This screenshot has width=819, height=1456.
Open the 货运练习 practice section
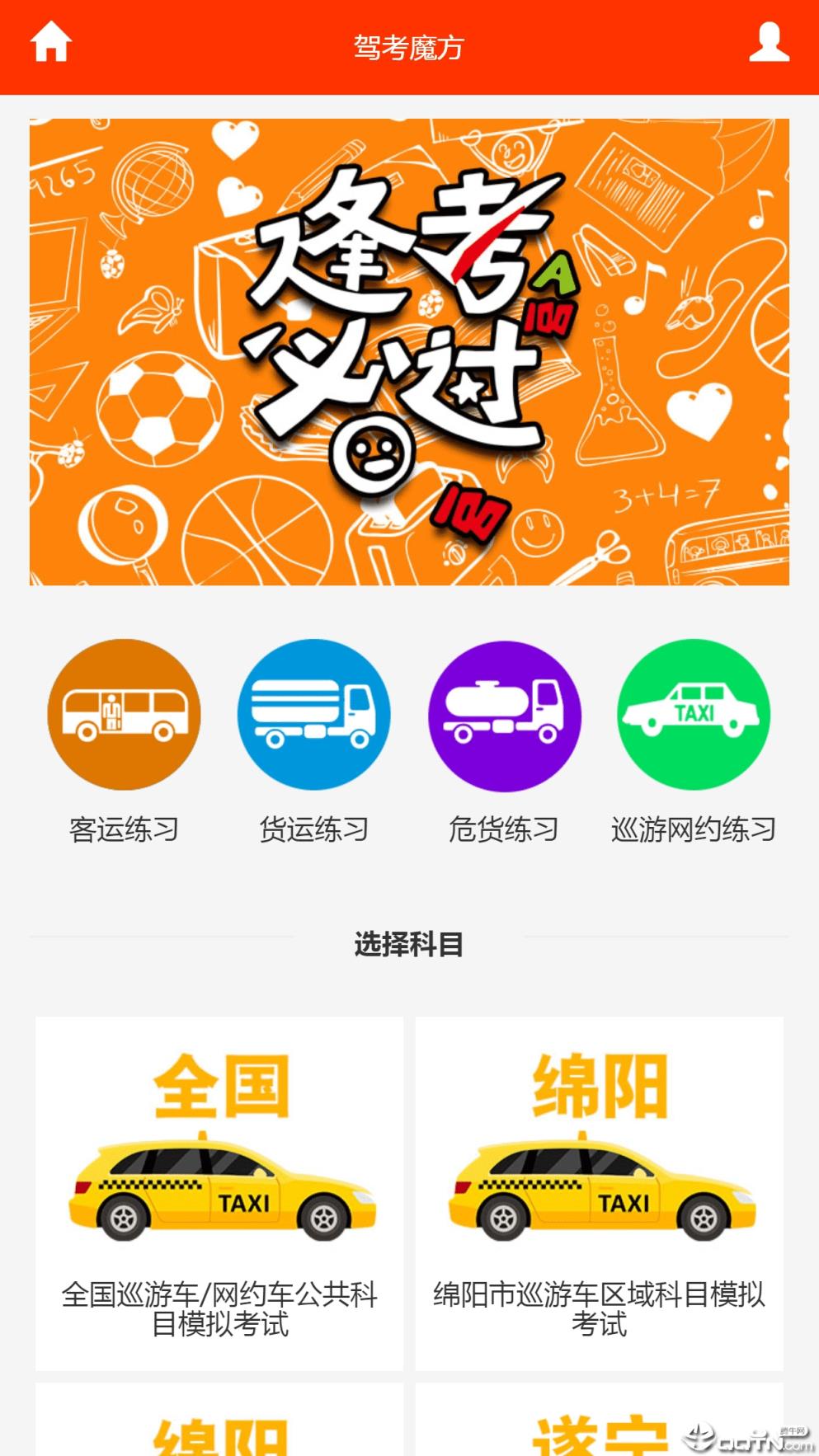[x=314, y=830]
